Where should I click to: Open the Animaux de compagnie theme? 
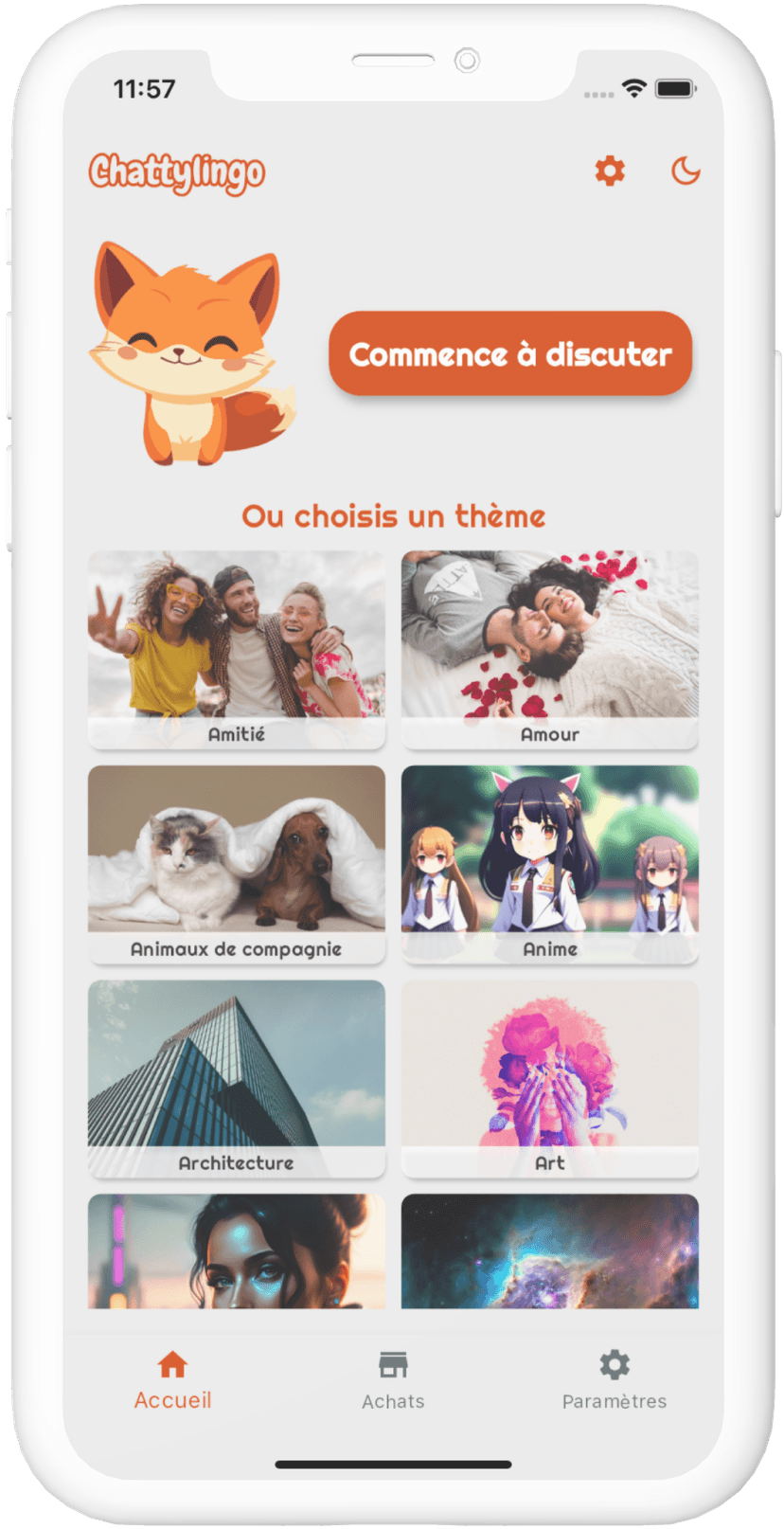pos(237,864)
